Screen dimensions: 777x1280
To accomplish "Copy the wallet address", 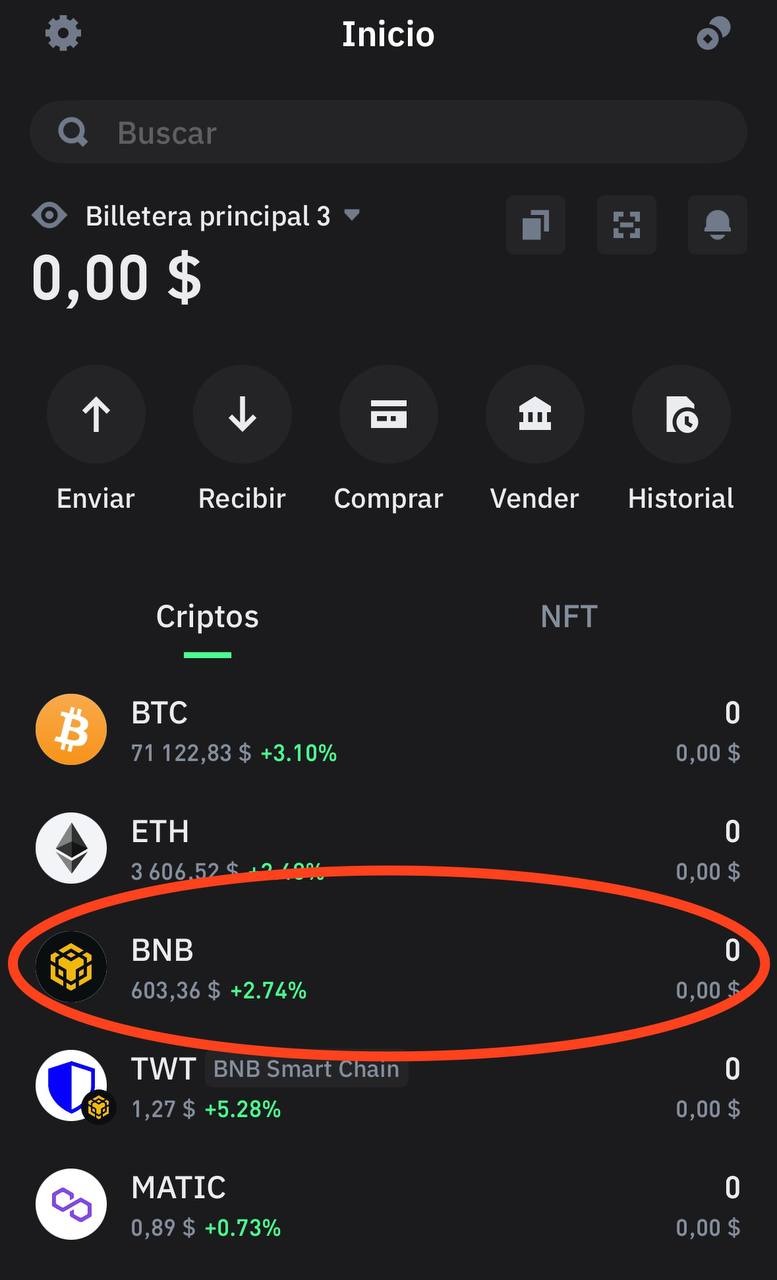I will coord(535,225).
